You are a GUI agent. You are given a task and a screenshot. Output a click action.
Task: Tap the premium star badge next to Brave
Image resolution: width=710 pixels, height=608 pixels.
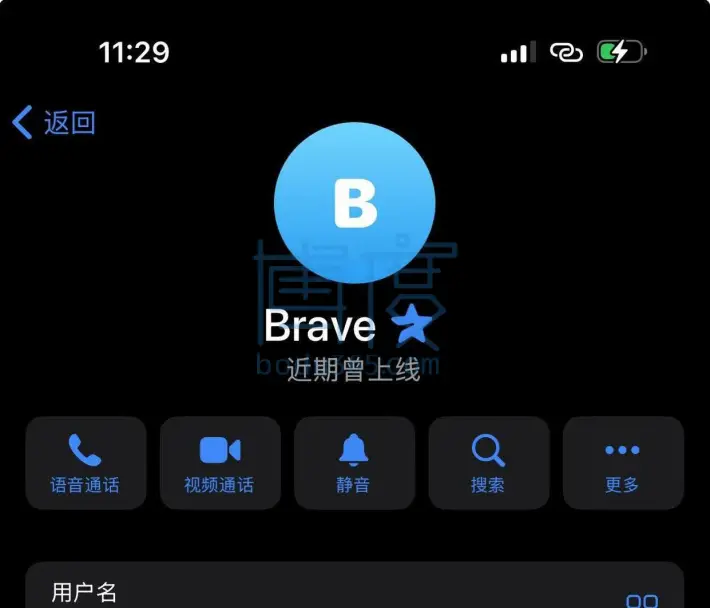(x=409, y=326)
